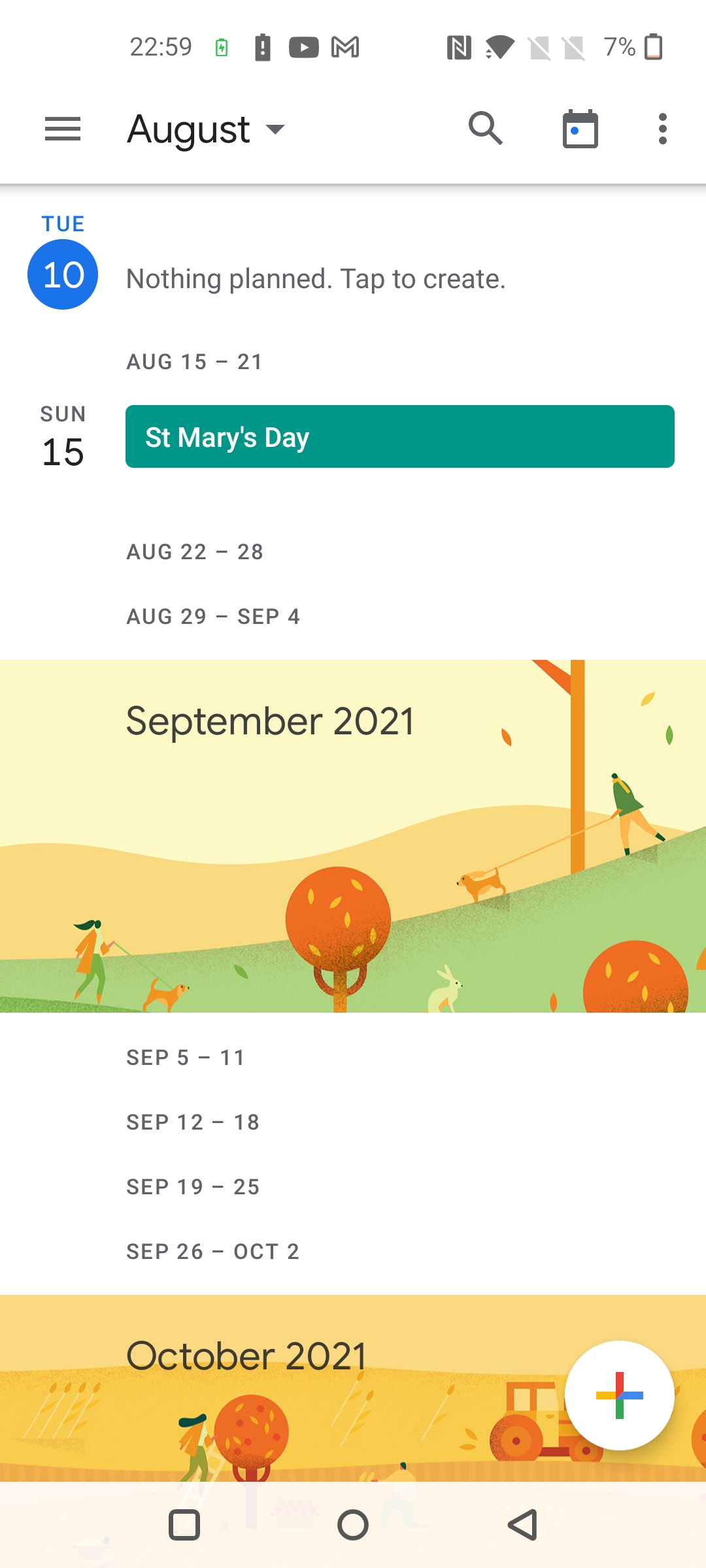Image resolution: width=706 pixels, height=1568 pixels.
Task: Open the hamburger navigation drawer
Action: [x=63, y=129]
